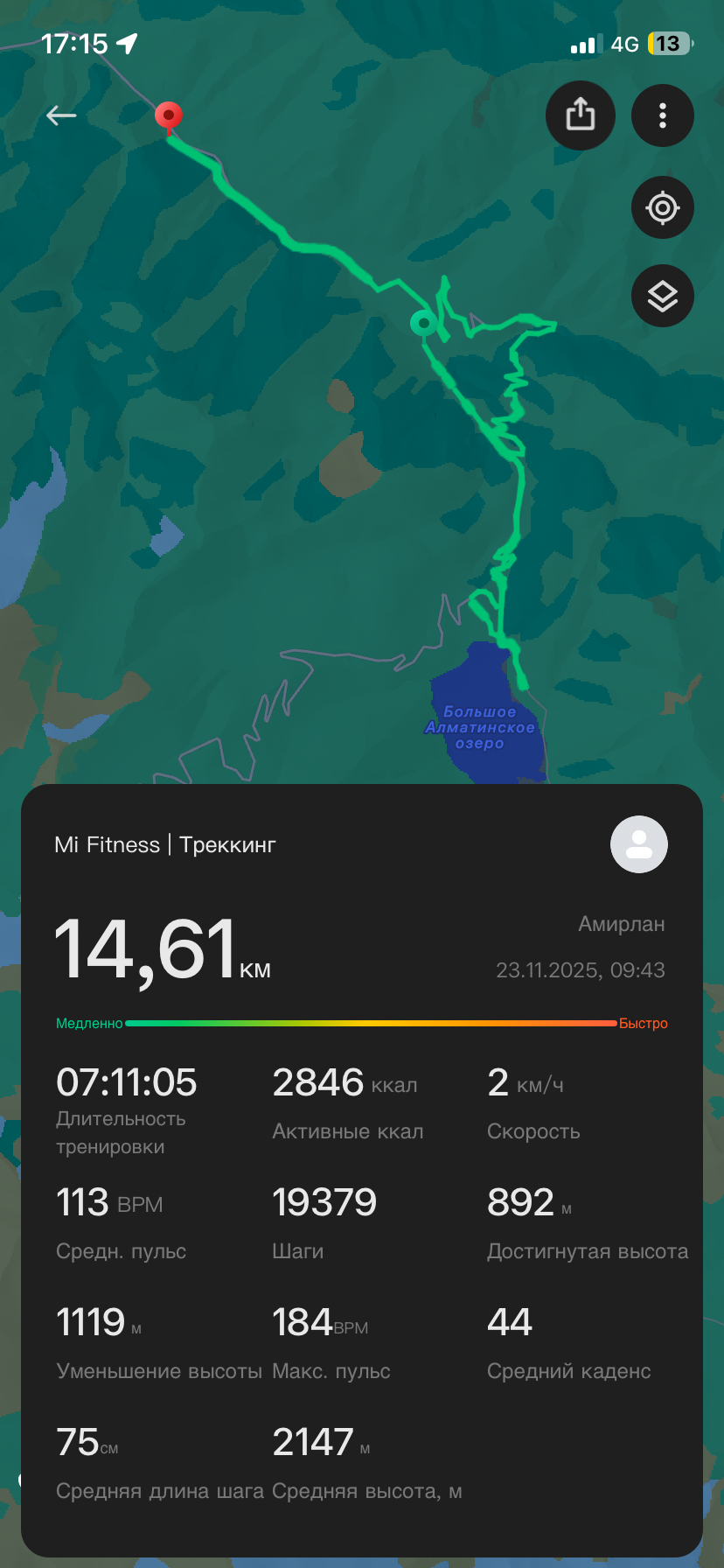Go back using the arrow

pos(61,115)
